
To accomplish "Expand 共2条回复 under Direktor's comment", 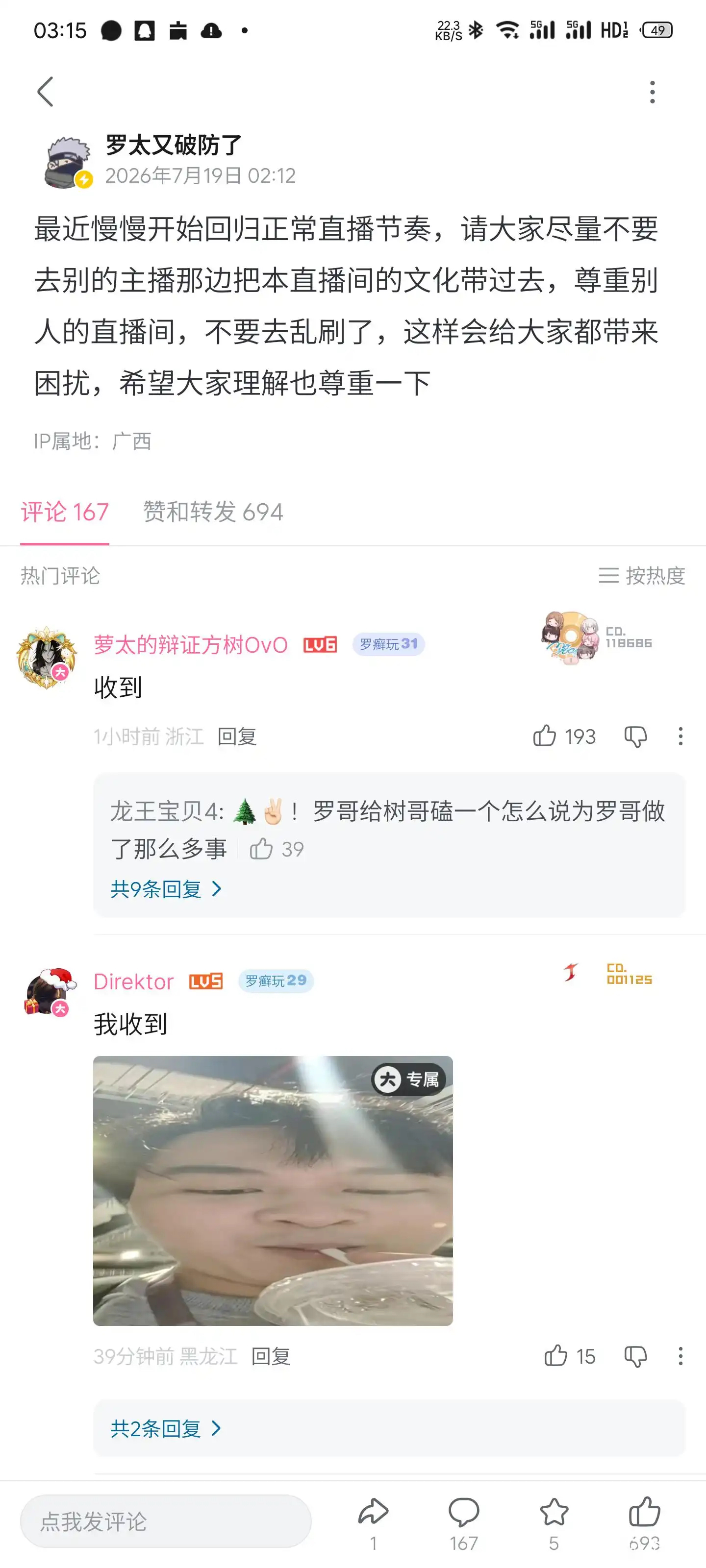I will point(166,1428).
